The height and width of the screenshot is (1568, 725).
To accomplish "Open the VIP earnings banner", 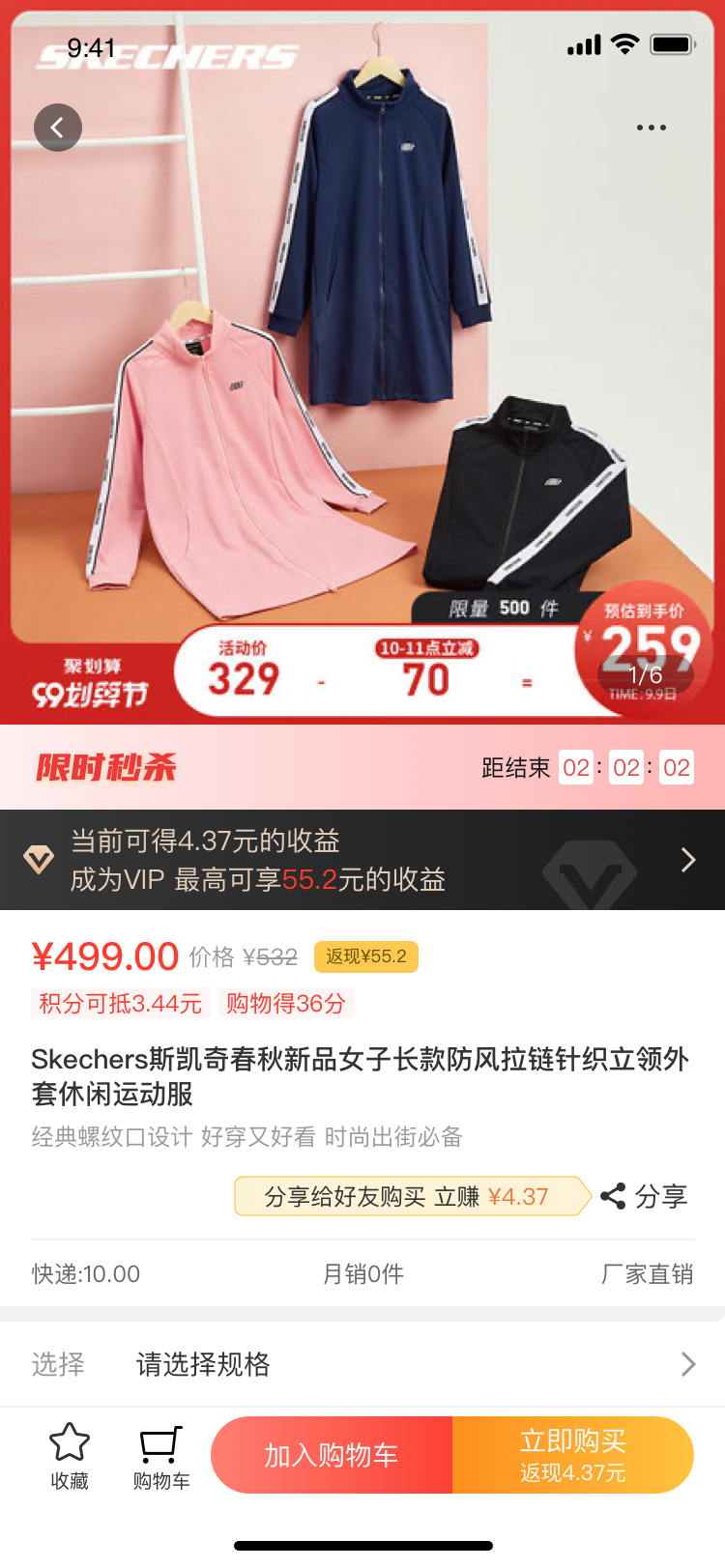I will click(362, 860).
